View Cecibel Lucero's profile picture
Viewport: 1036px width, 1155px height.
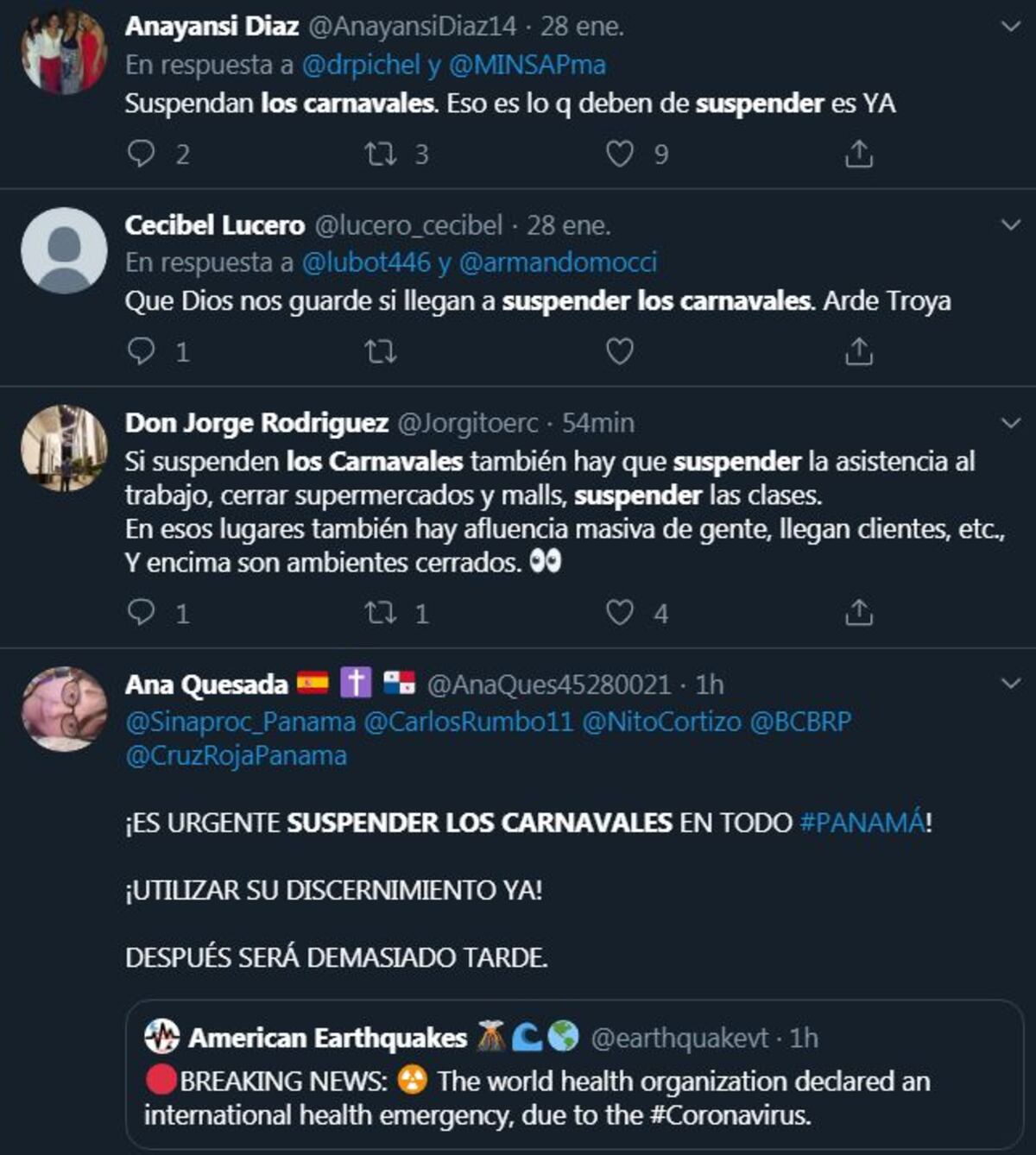[59, 252]
